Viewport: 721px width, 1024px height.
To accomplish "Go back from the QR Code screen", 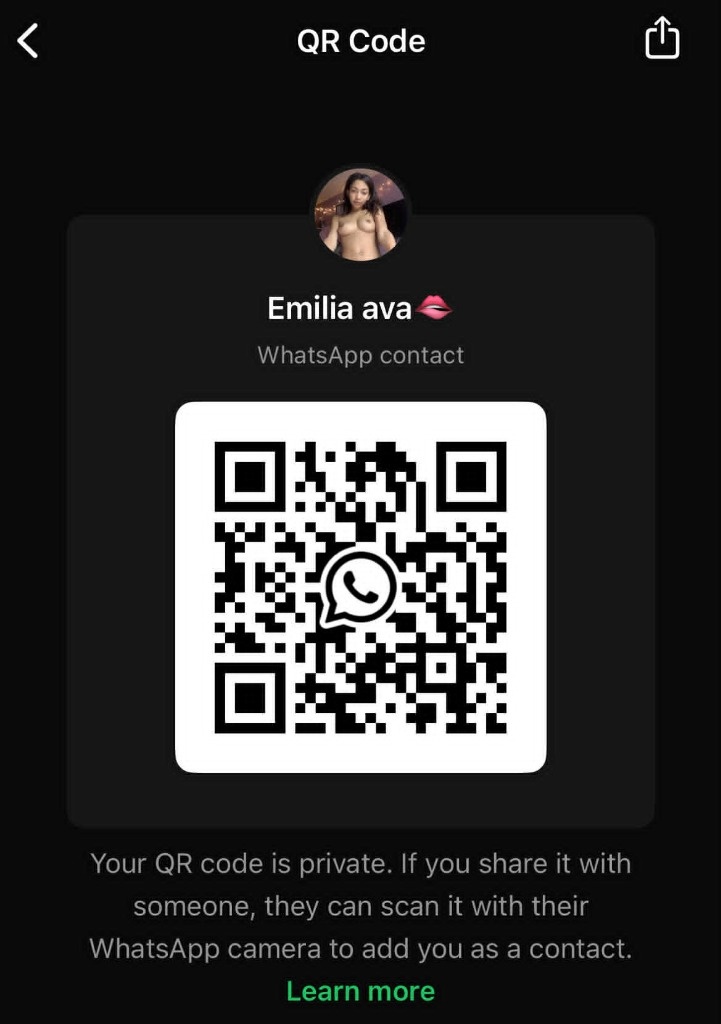I will click(x=28, y=41).
